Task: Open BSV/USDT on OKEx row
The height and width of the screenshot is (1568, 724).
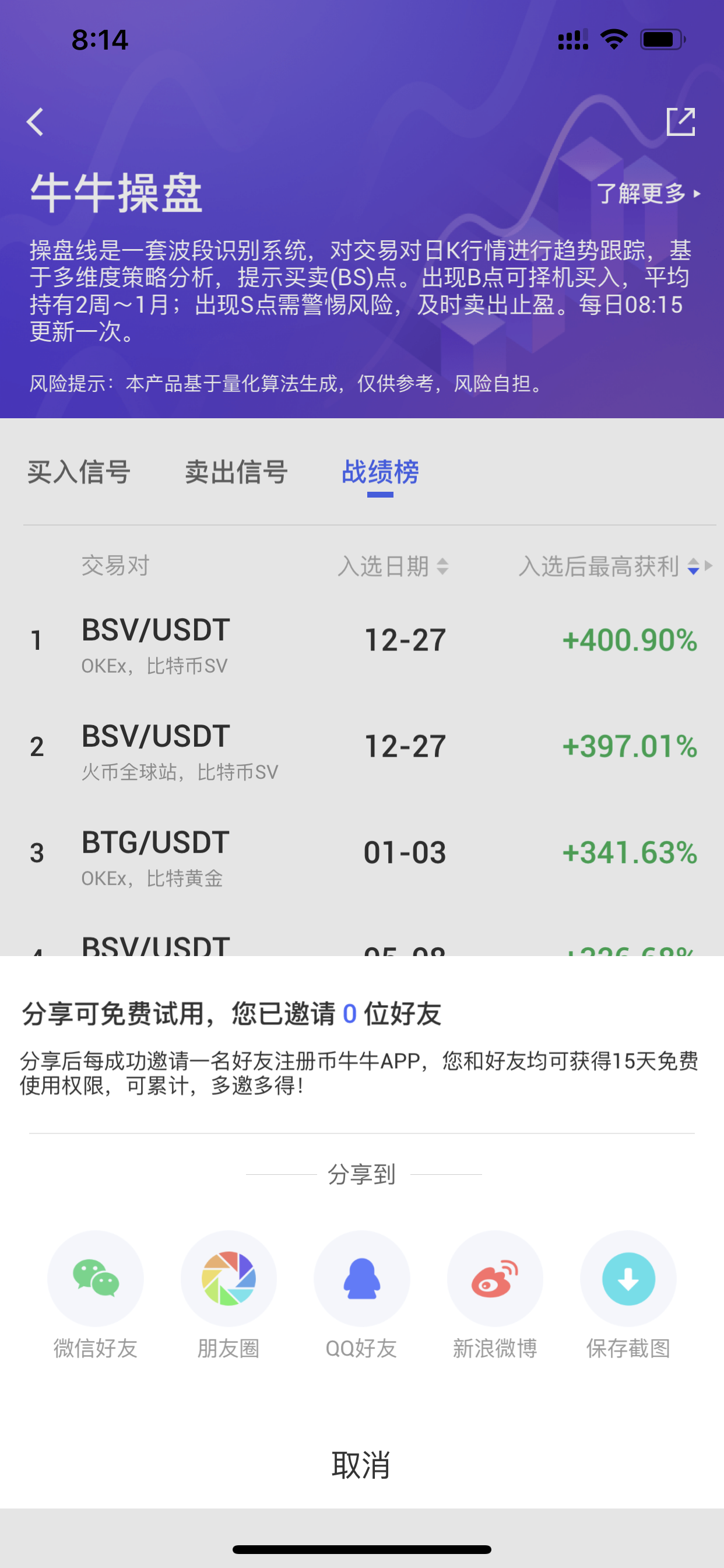Action: [x=362, y=641]
